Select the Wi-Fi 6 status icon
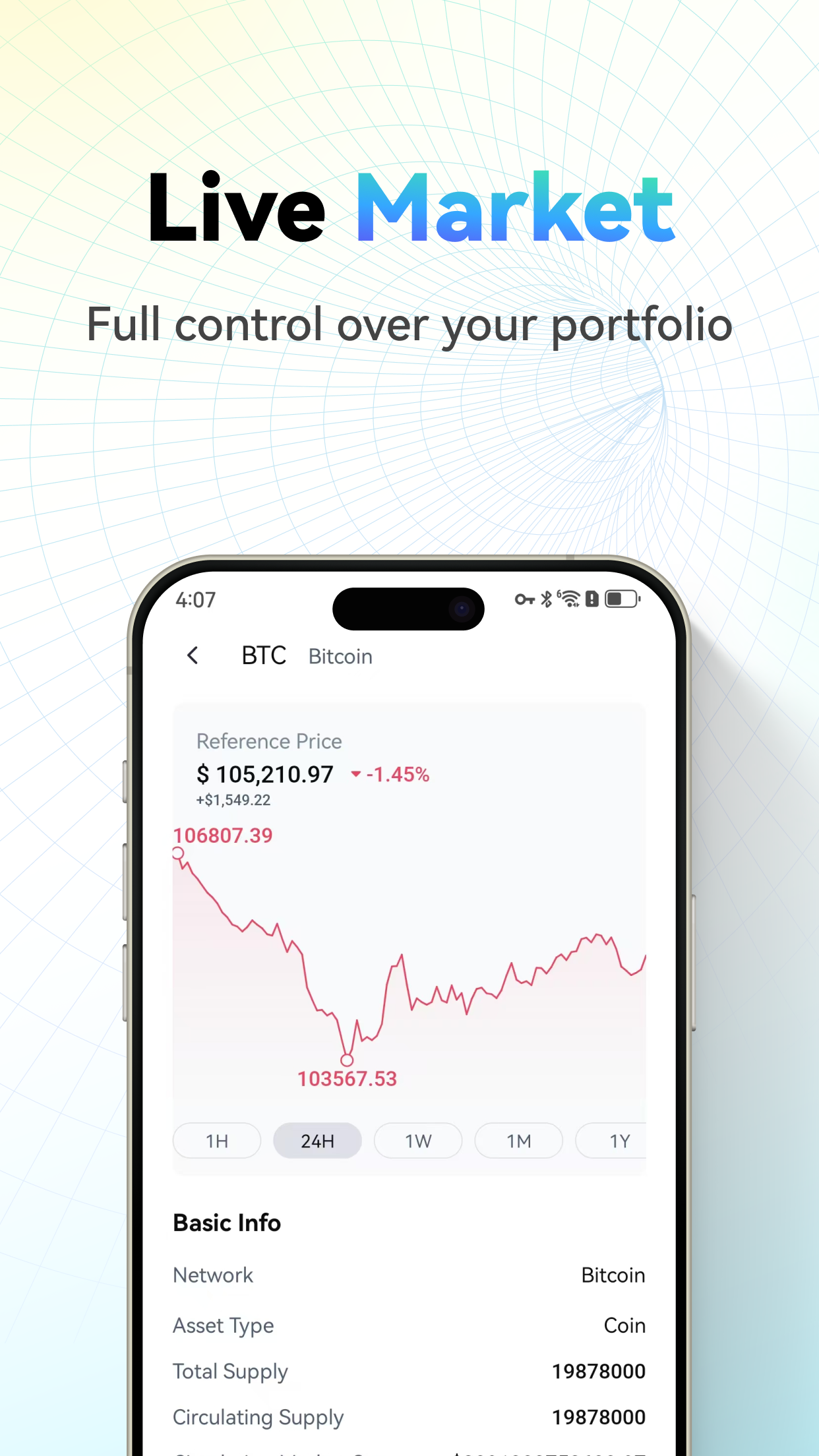 click(x=568, y=599)
